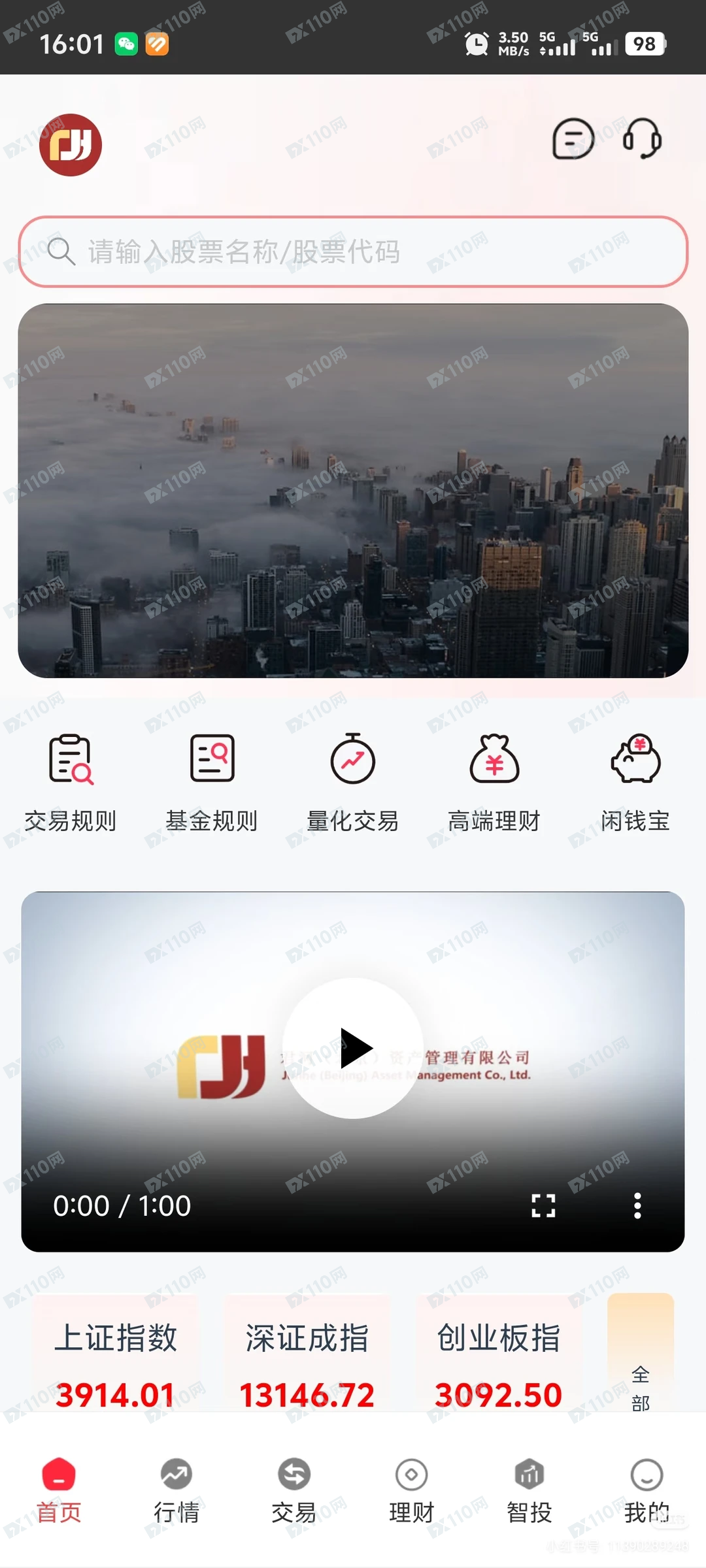Enable fullscreen mode on the video
Image resolution: width=706 pixels, height=1568 pixels.
pyautogui.click(x=543, y=1205)
